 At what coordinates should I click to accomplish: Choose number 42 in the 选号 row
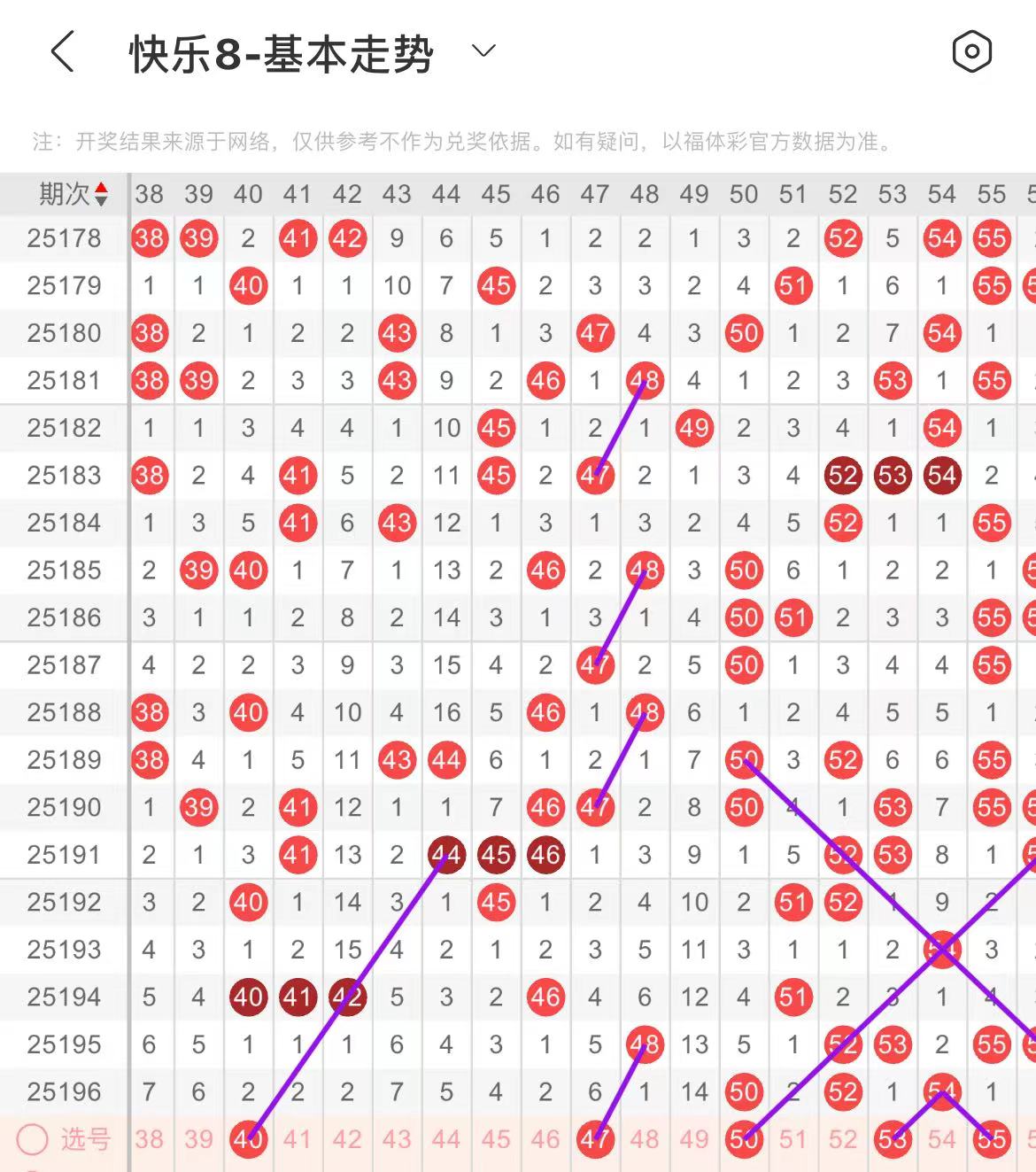(347, 1139)
